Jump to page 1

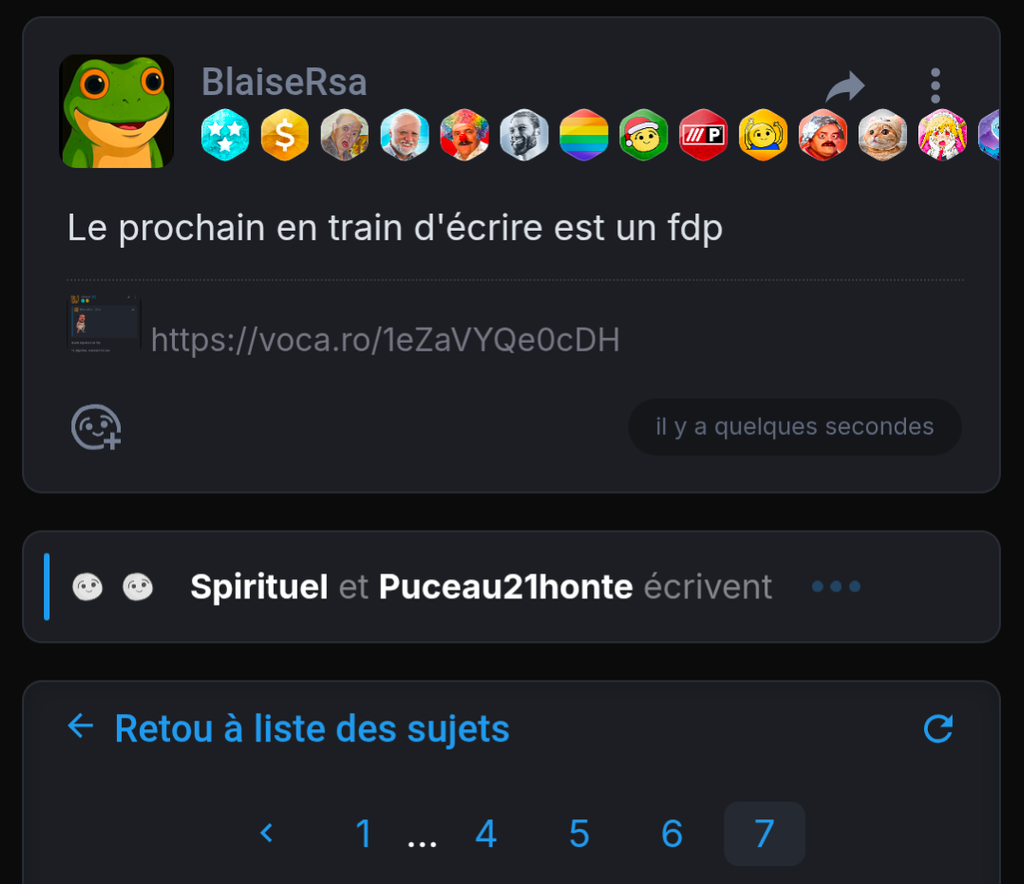[364, 833]
